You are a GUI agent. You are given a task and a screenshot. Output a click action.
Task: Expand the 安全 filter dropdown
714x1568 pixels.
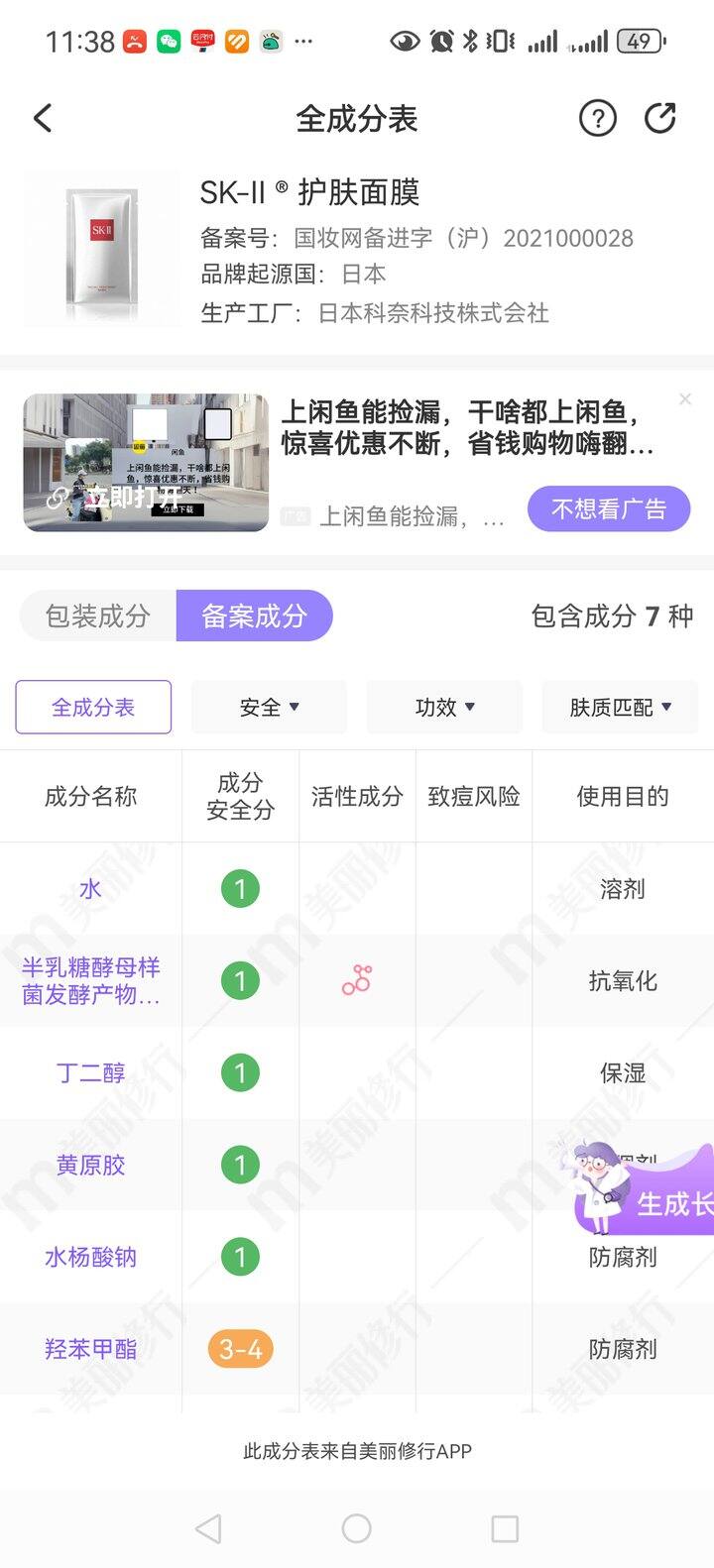point(269,707)
